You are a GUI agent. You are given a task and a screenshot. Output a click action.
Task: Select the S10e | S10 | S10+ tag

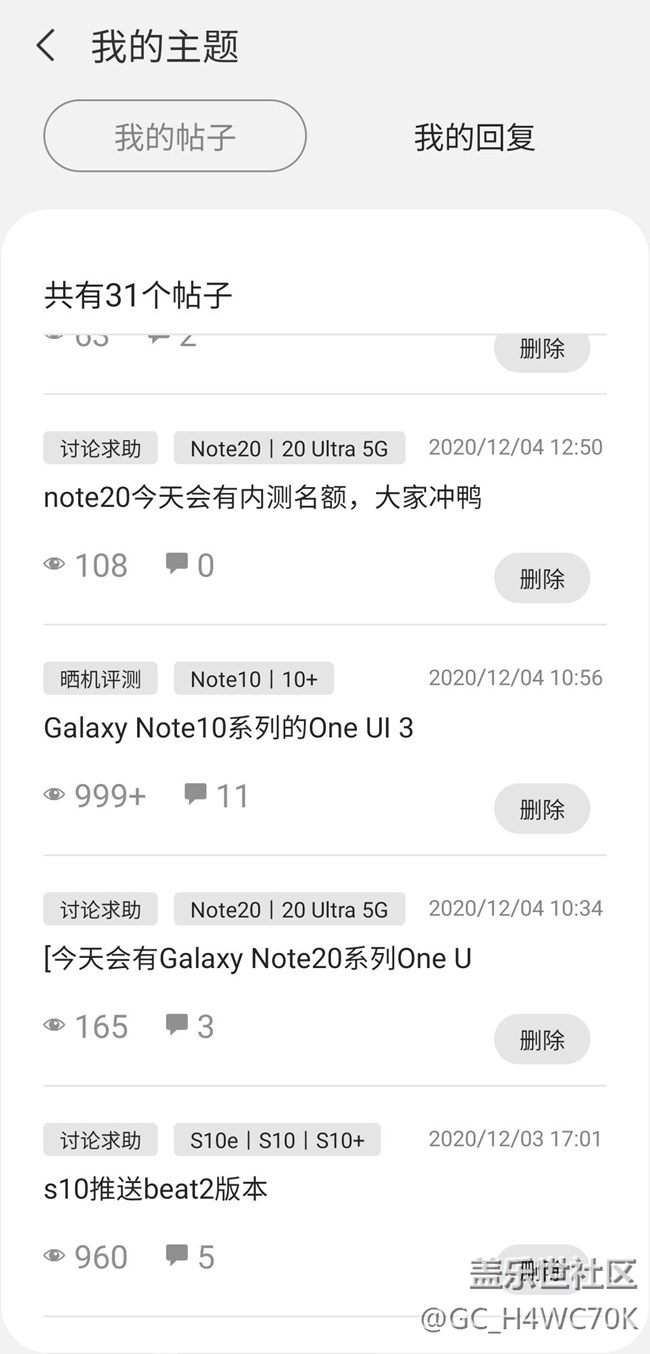(x=277, y=1140)
